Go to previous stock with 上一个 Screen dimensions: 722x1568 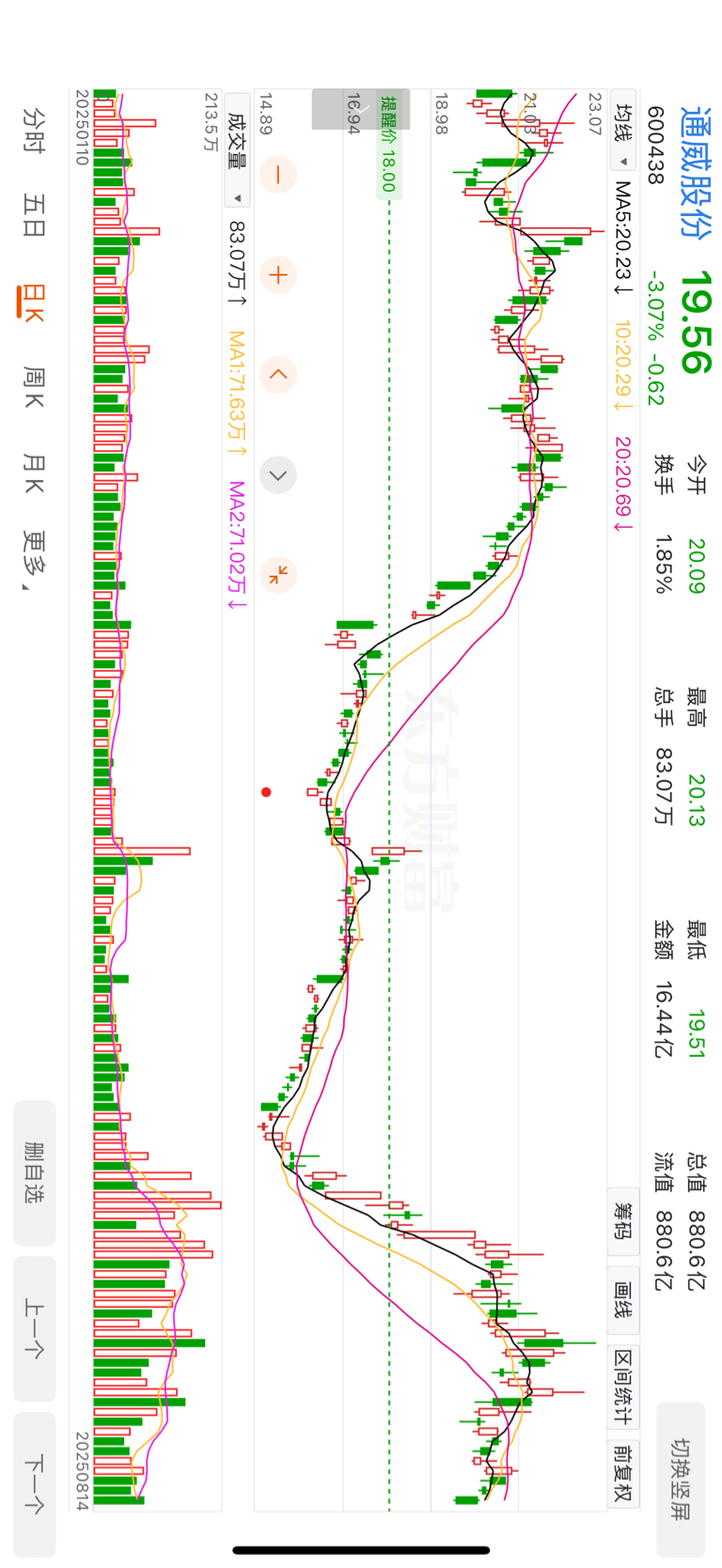click(x=35, y=1328)
